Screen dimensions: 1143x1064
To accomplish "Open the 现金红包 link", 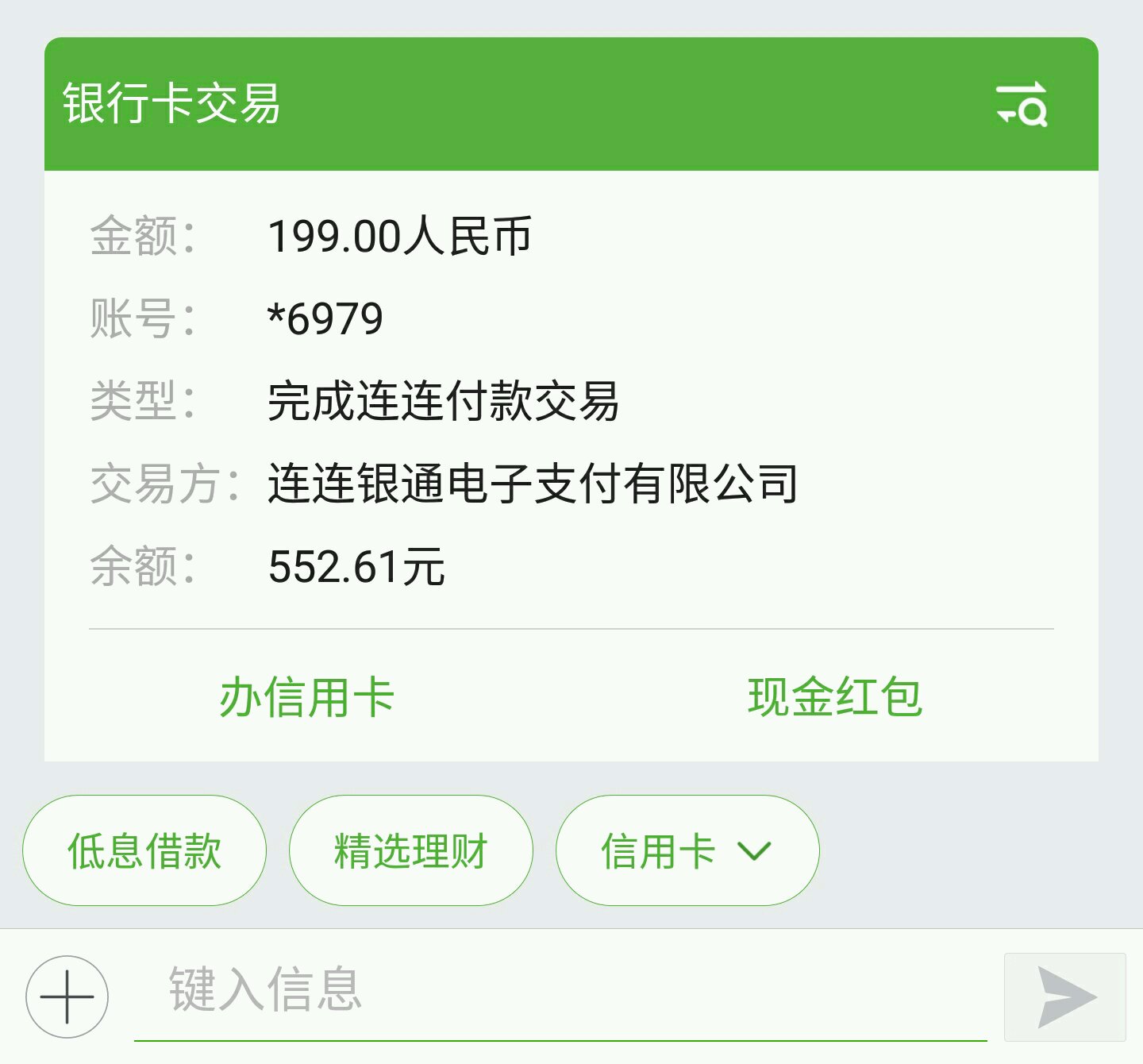I will (x=835, y=697).
